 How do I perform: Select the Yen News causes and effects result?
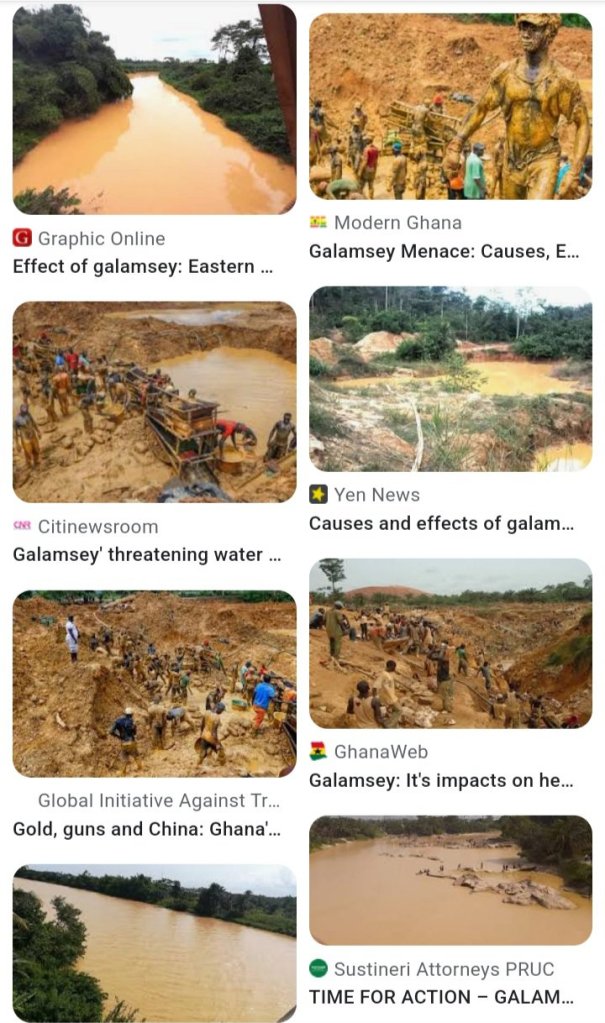click(x=450, y=379)
